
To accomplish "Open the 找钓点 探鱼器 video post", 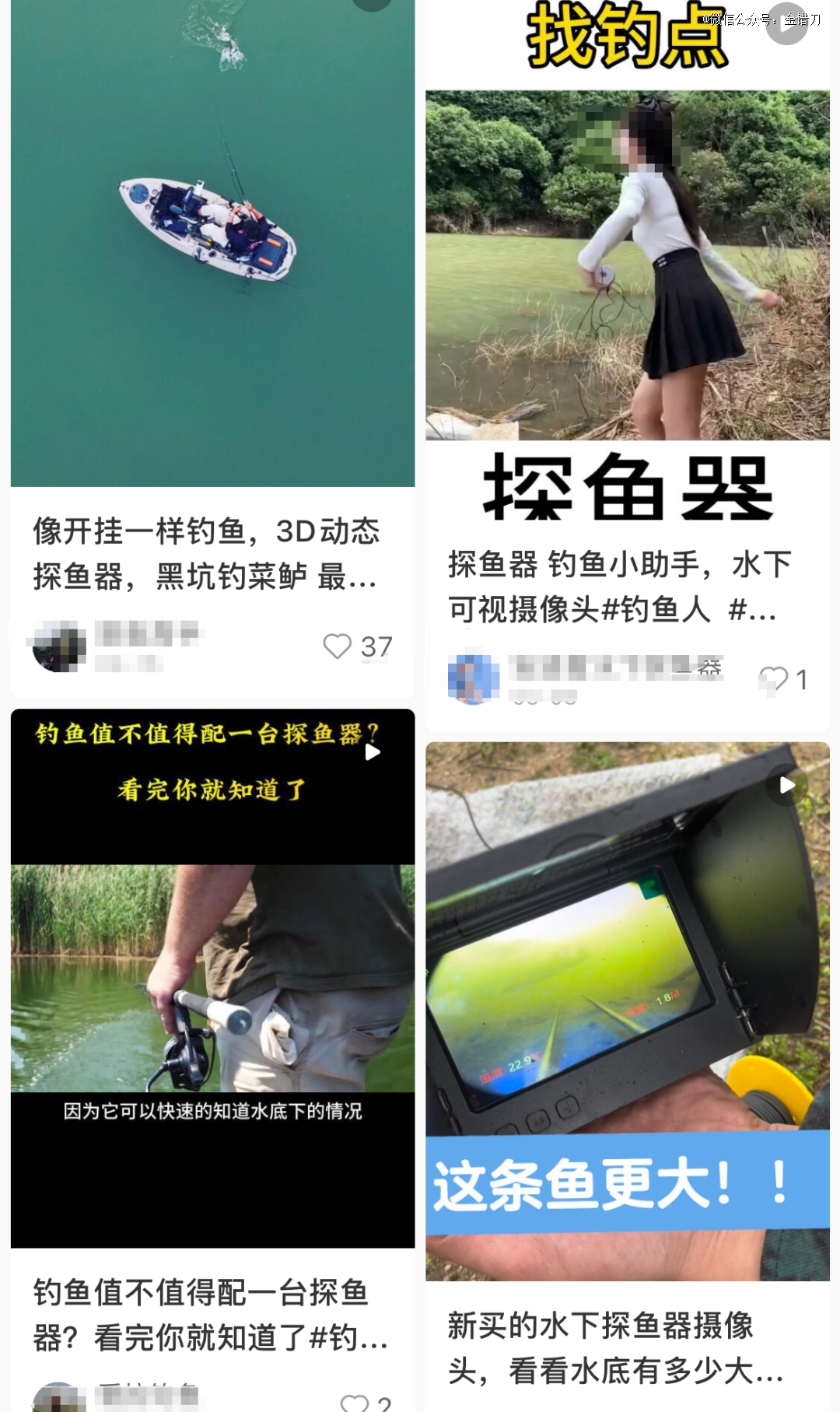I will tap(627, 265).
